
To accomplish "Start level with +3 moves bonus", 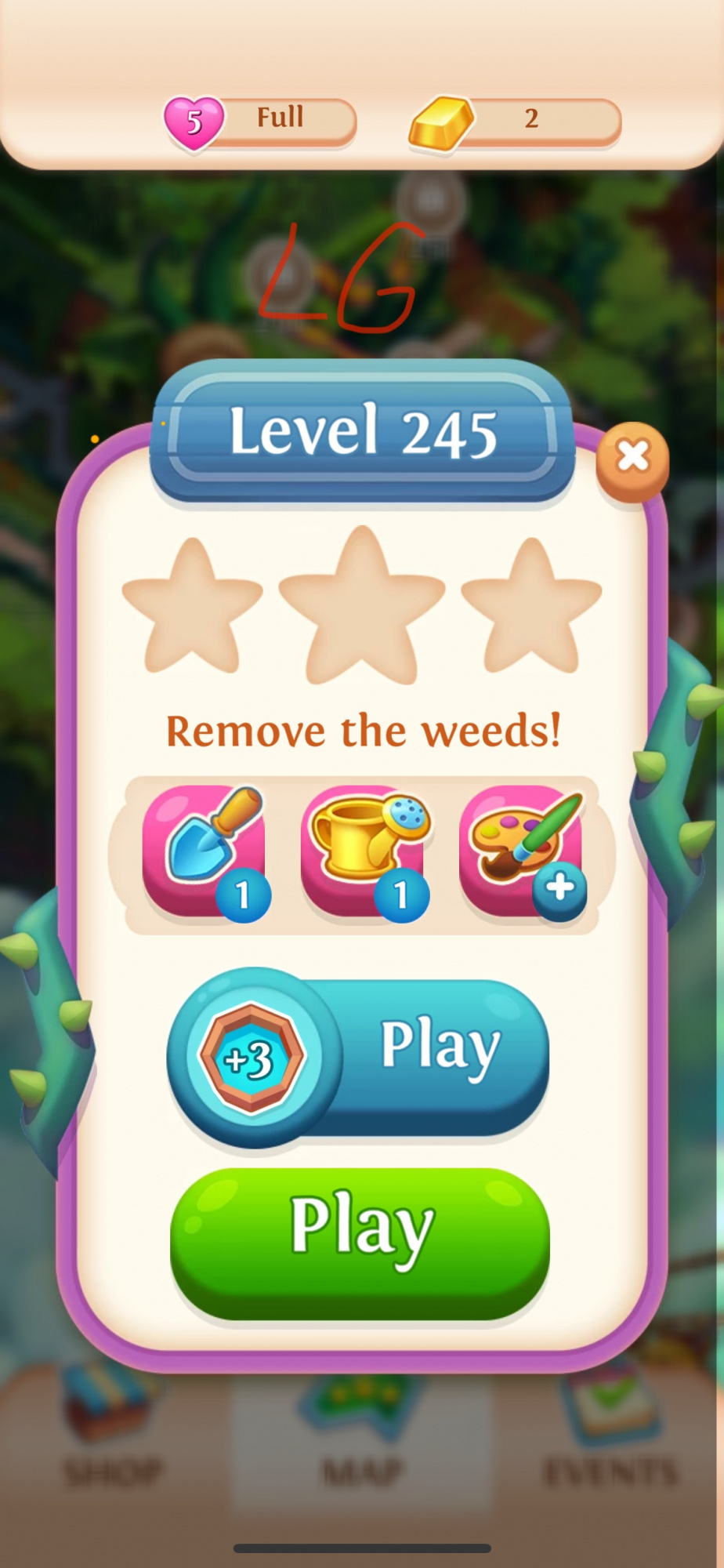I will 359,1058.
